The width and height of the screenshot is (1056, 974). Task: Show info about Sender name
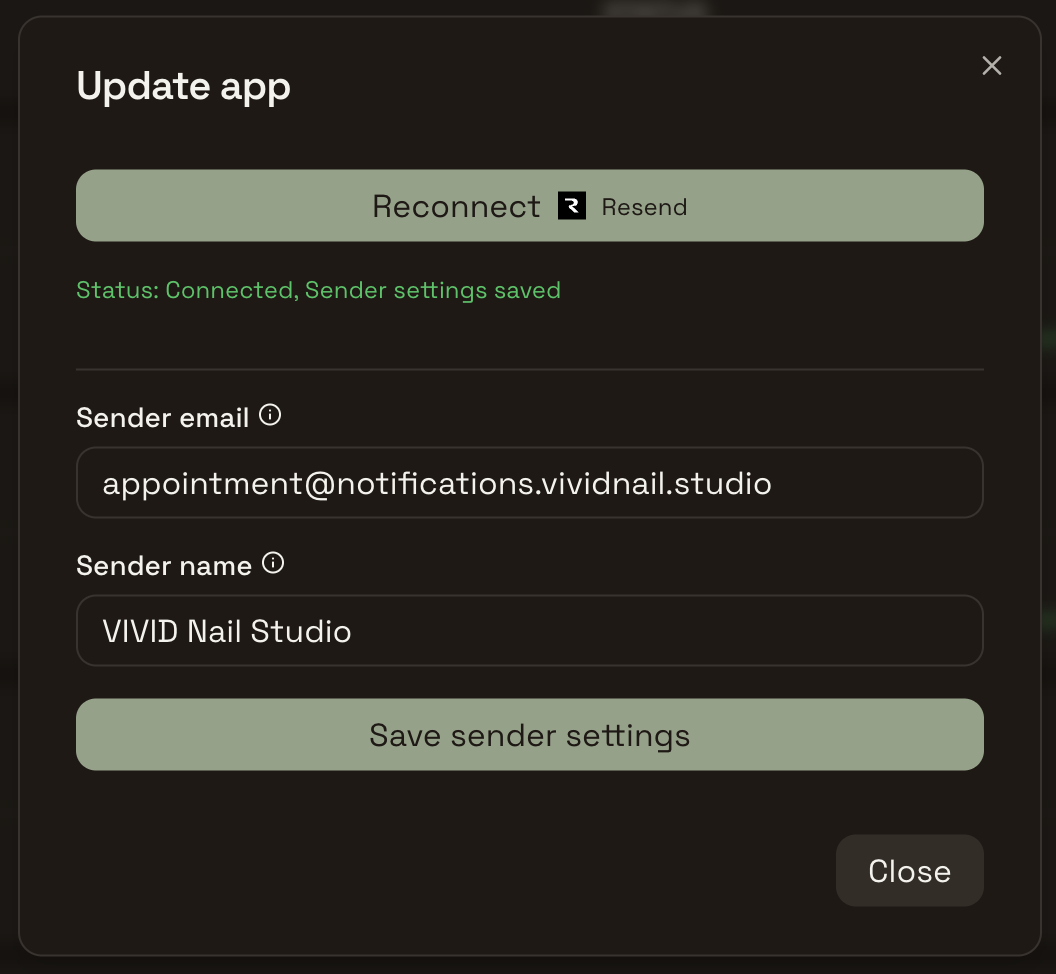pyautogui.click(x=273, y=563)
